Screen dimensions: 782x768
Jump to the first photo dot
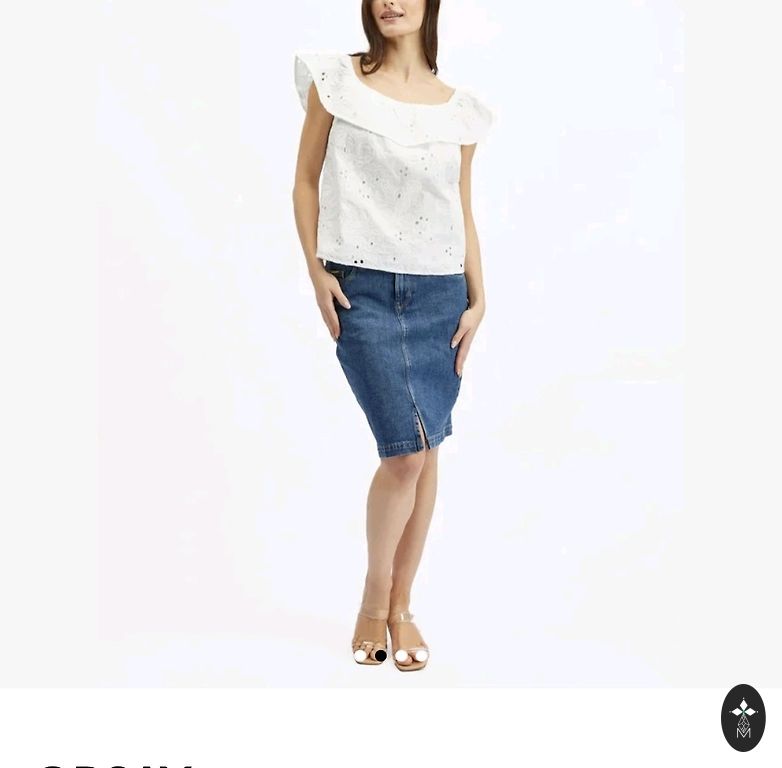pyautogui.click(x=360, y=656)
